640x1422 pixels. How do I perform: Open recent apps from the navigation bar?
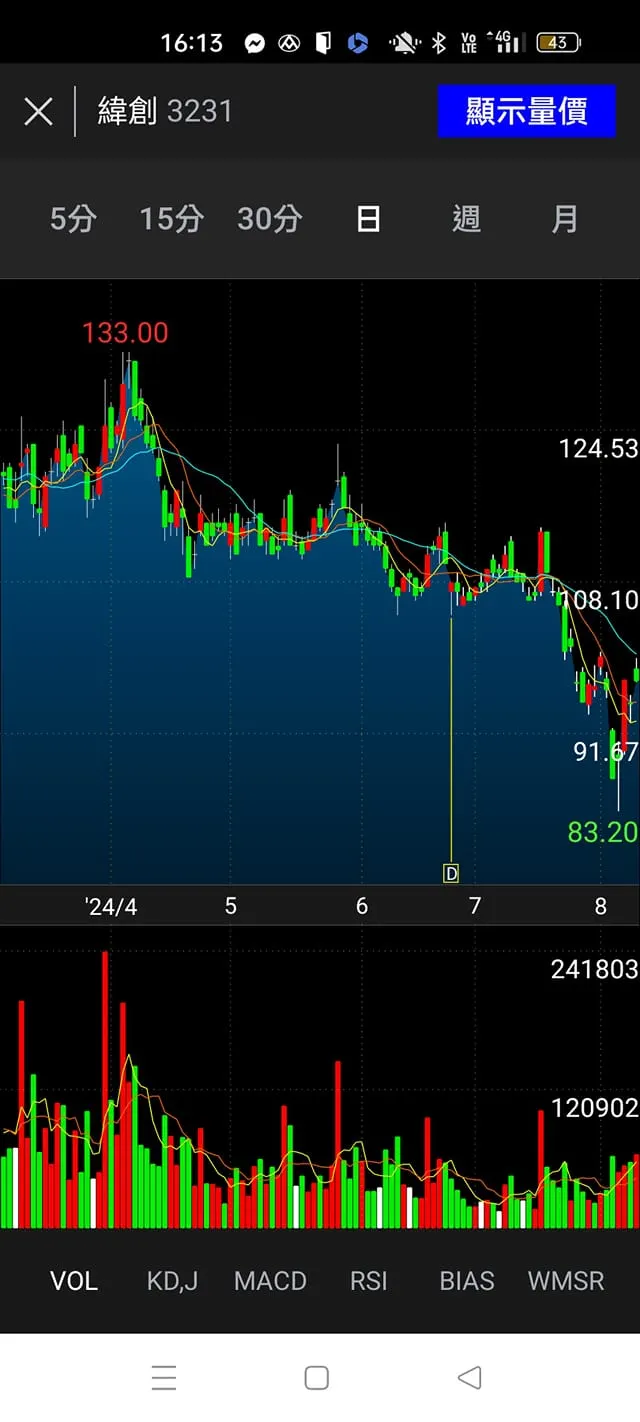[x=164, y=1377]
